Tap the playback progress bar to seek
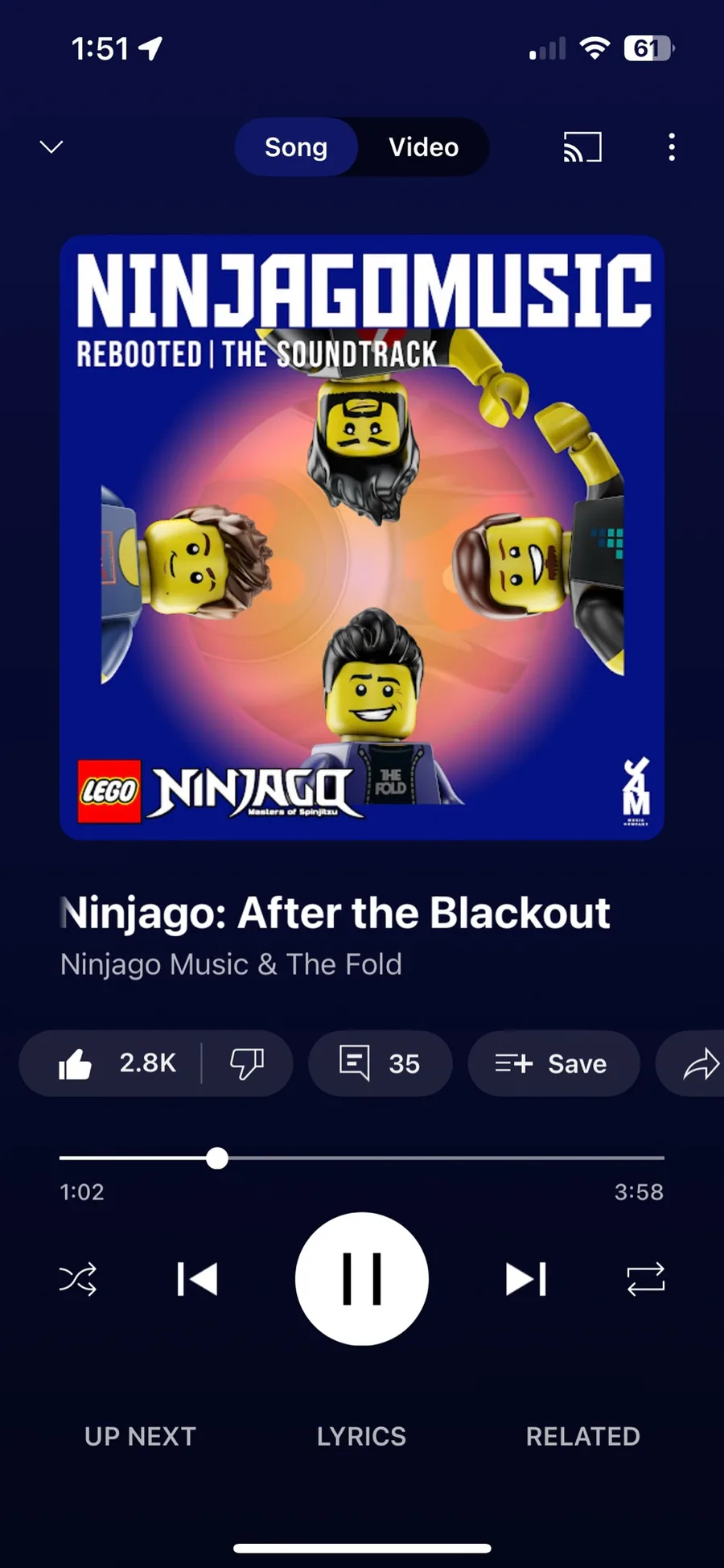Image resolution: width=724 pixels, height=1568 pixels. coord(362,1157)
